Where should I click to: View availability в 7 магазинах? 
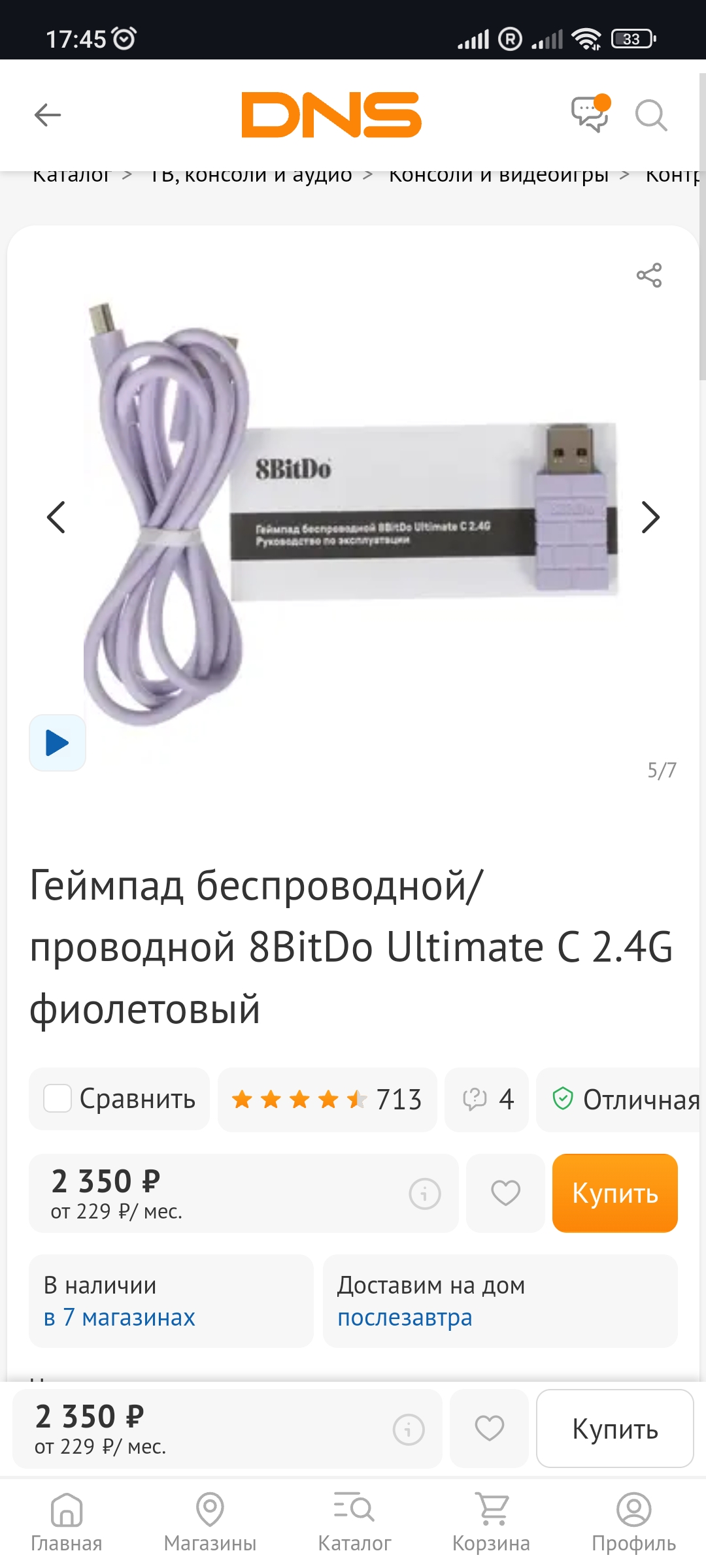[x=120, y=1317]
